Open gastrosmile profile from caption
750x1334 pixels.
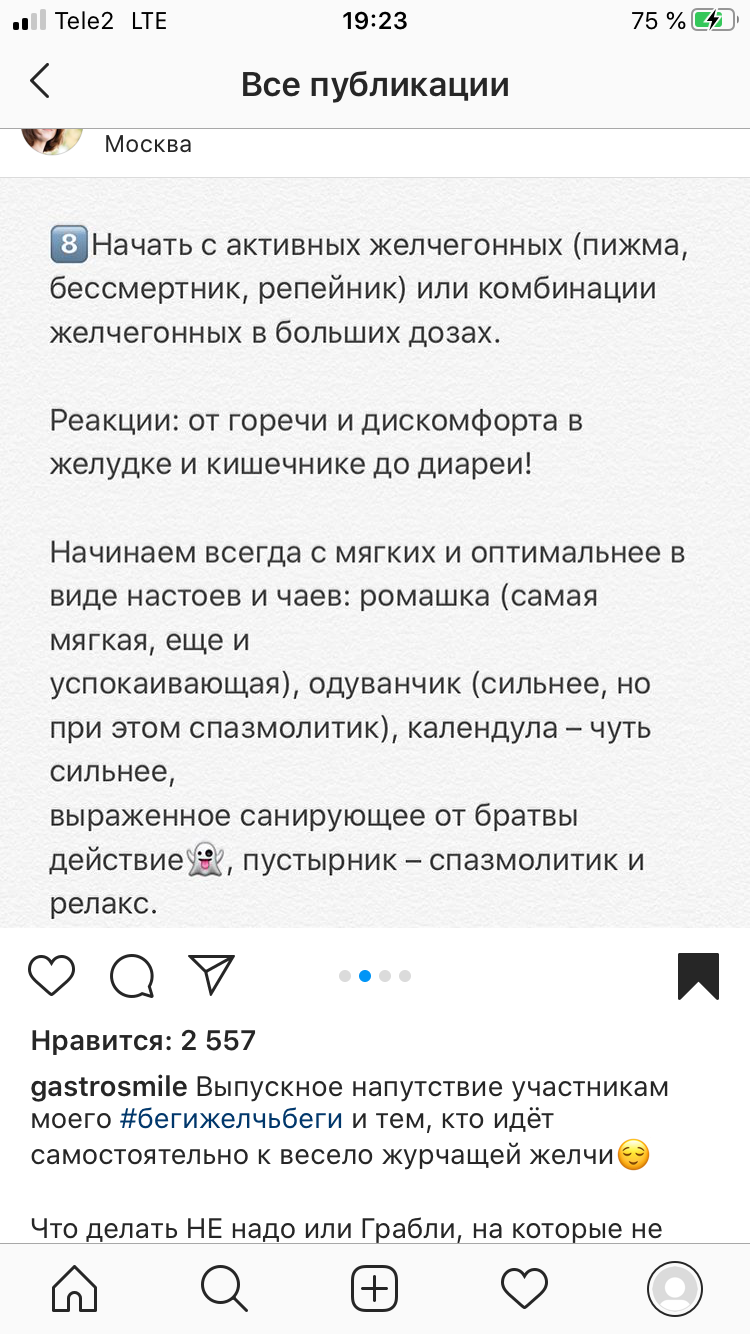pyautogui.click(x=108, y=1086)
